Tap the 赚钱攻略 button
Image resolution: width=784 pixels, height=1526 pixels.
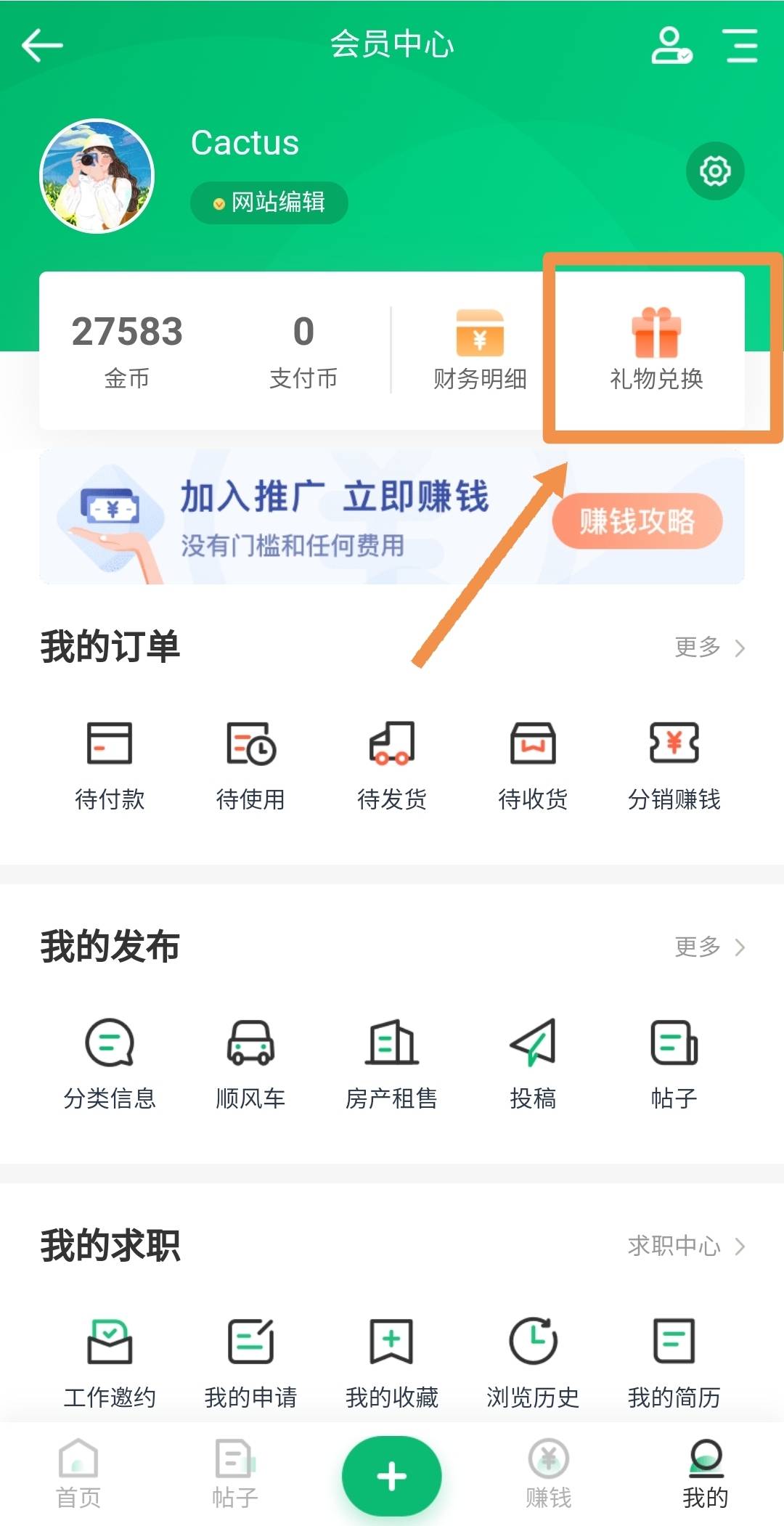tap(637, 521)
